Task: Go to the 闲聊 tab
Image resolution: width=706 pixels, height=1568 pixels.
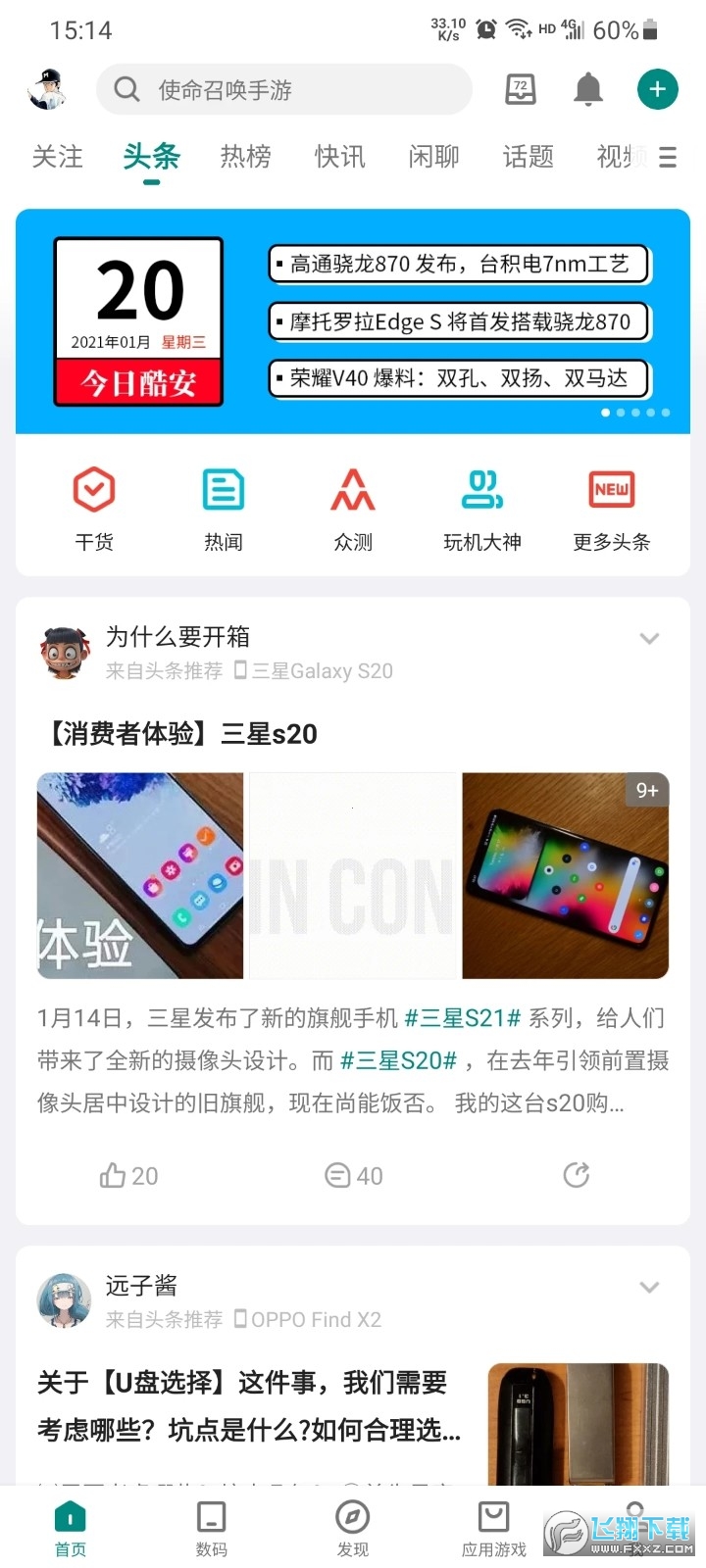Action: 433,157
